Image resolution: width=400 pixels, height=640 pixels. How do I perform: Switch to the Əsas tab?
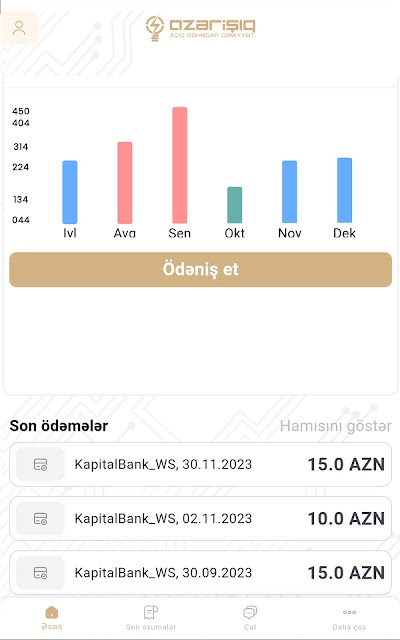tap(52, 618)
